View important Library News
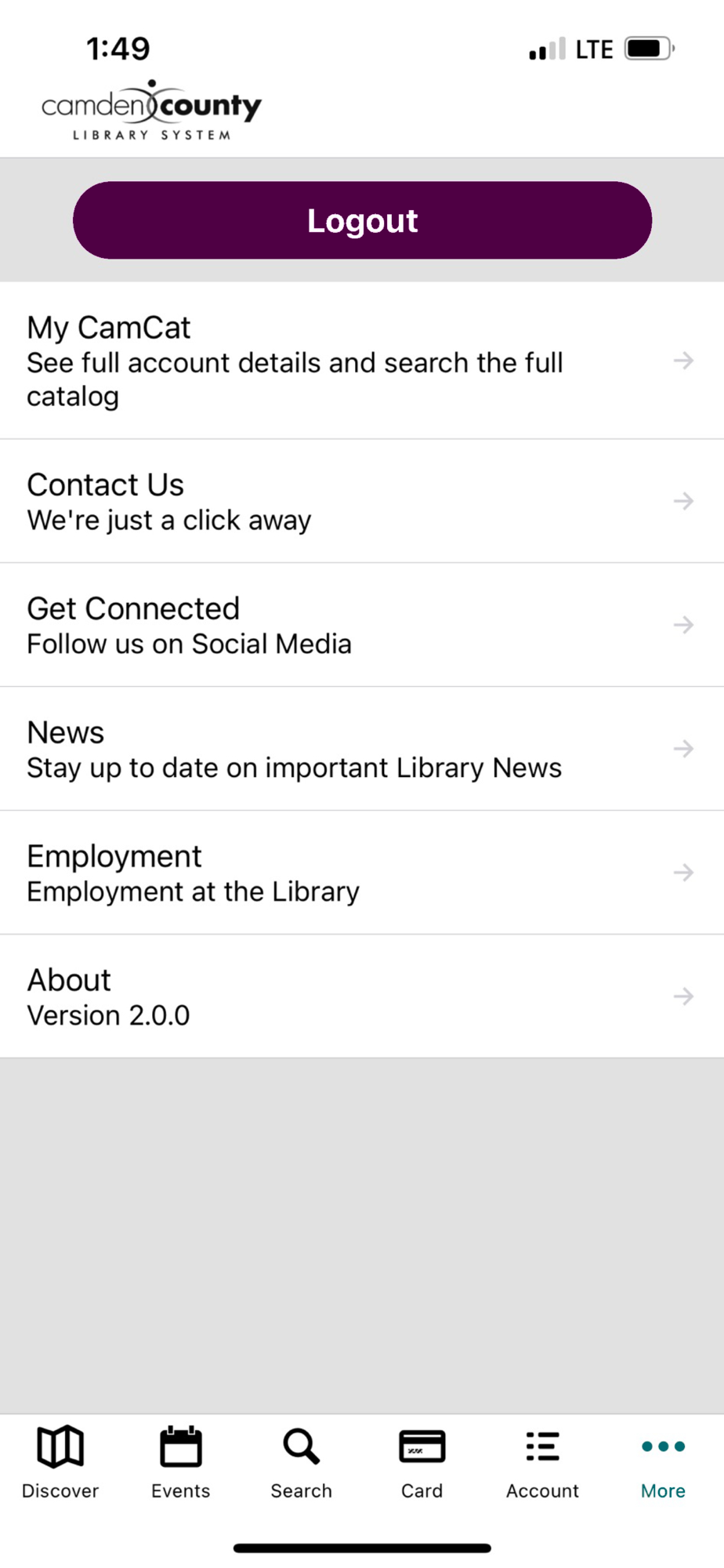 (362, 749)
